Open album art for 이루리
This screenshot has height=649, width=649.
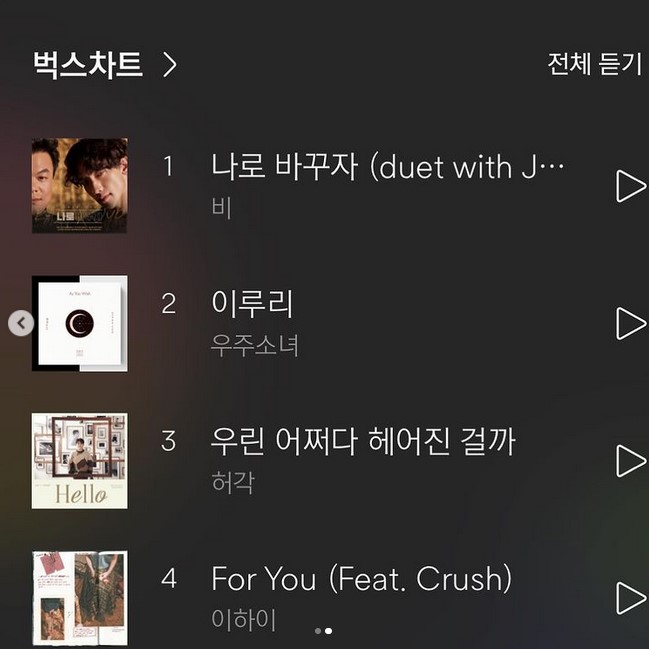tap(80, 323)
